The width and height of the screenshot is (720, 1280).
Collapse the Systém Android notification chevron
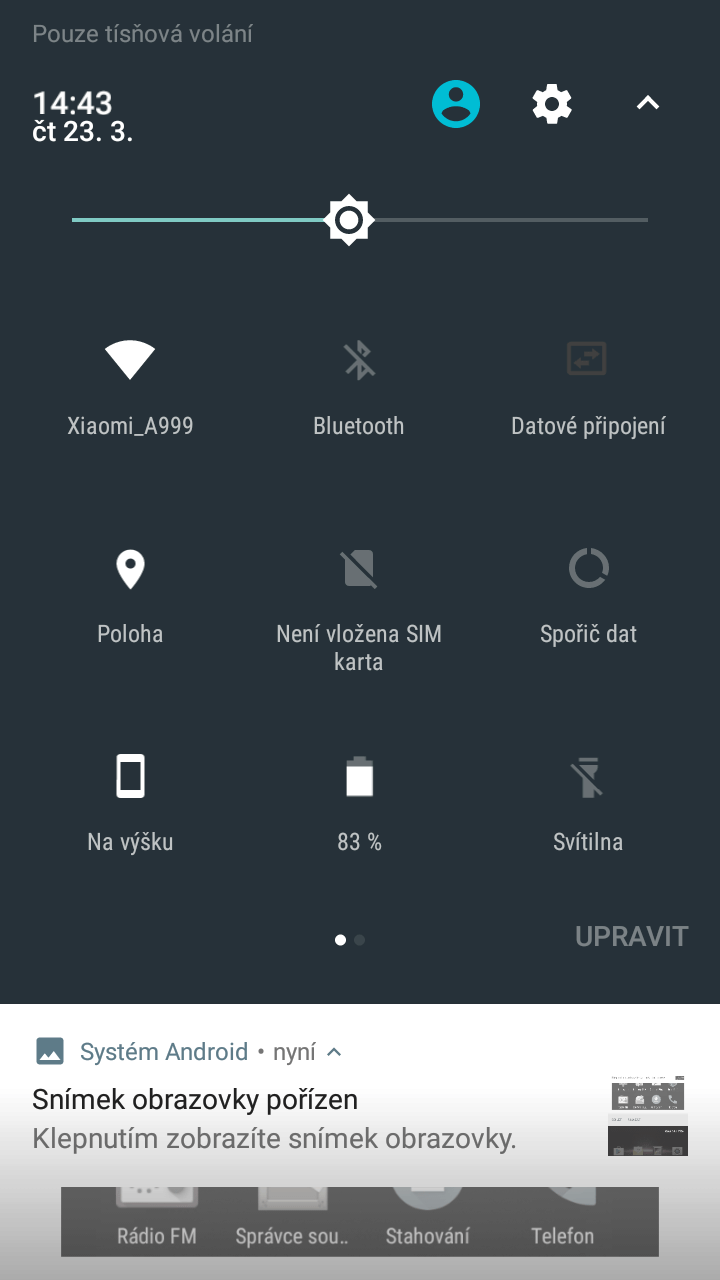click(x=335, y=1052)
